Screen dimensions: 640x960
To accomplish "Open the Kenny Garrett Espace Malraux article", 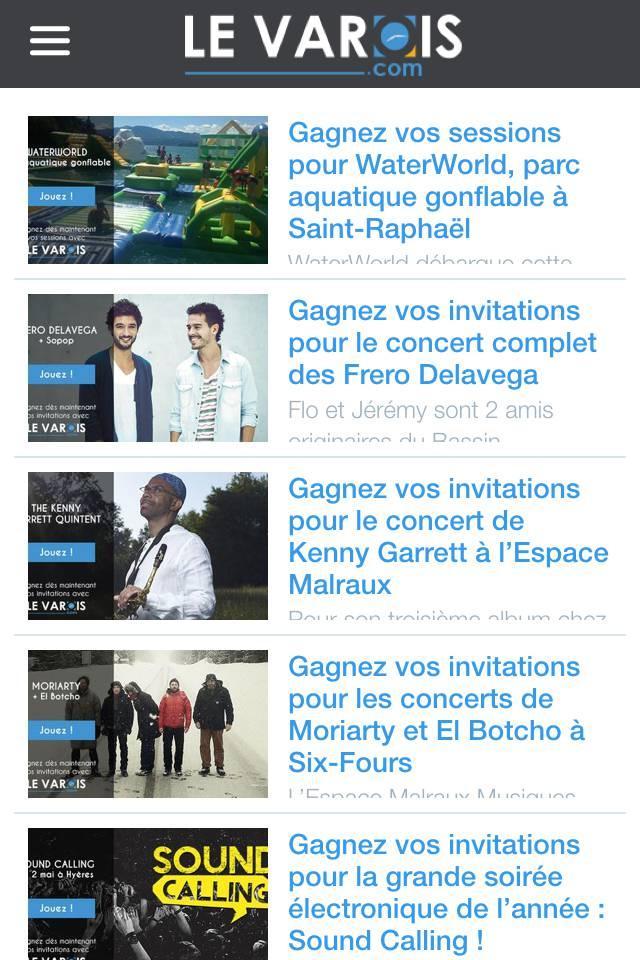I will pyautogui.click(x=447, y=537).
